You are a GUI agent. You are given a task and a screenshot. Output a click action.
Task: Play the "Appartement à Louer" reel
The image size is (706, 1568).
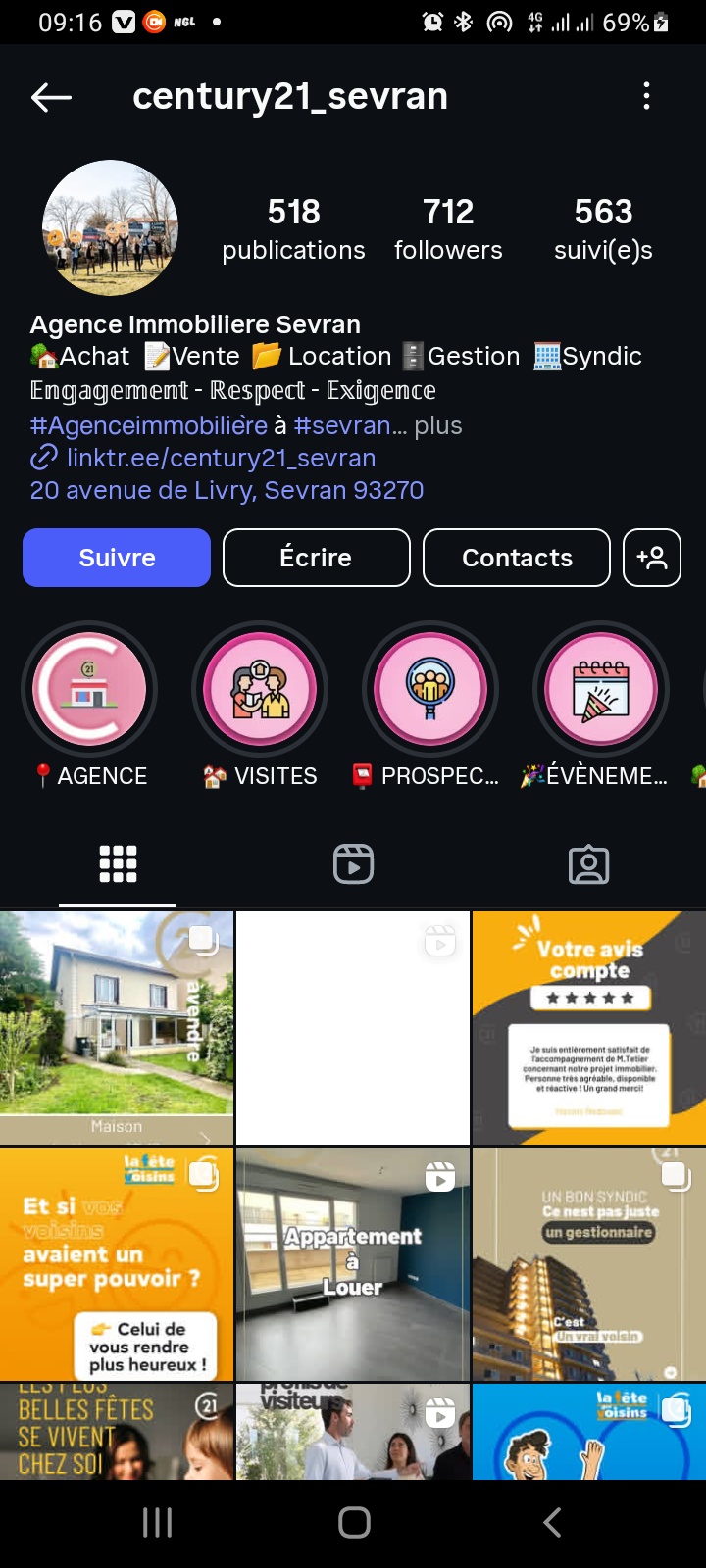pos(353,1264)
